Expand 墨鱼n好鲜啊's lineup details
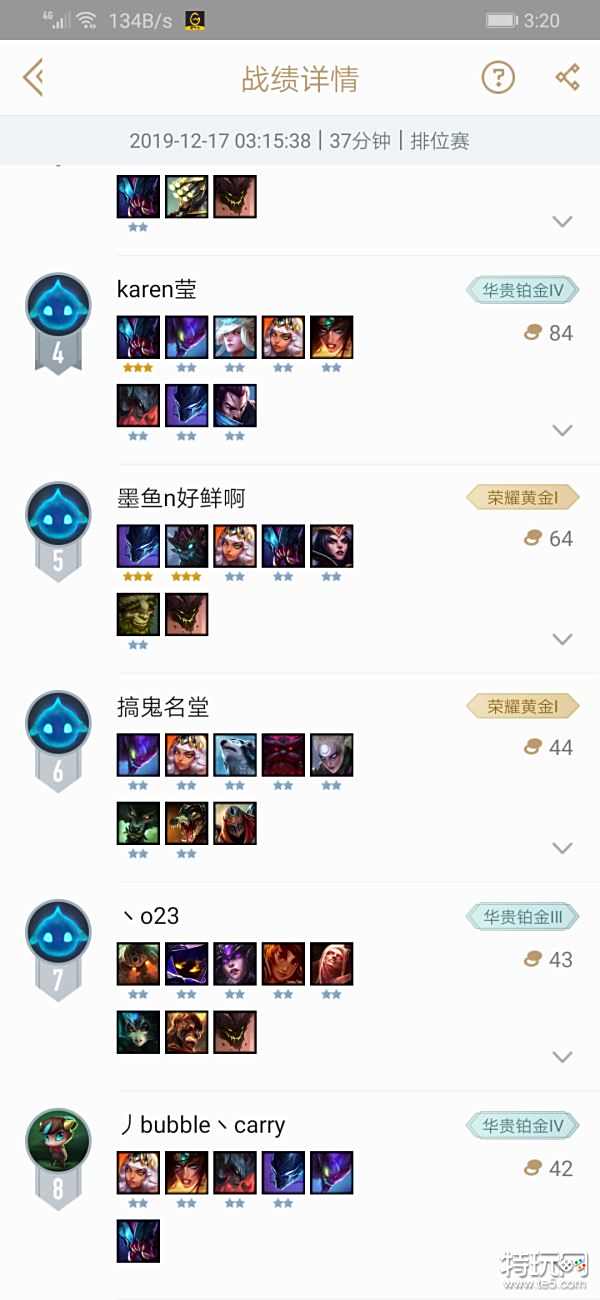Viewport: 600px width, 1300px height. click(x=562, y=639)
